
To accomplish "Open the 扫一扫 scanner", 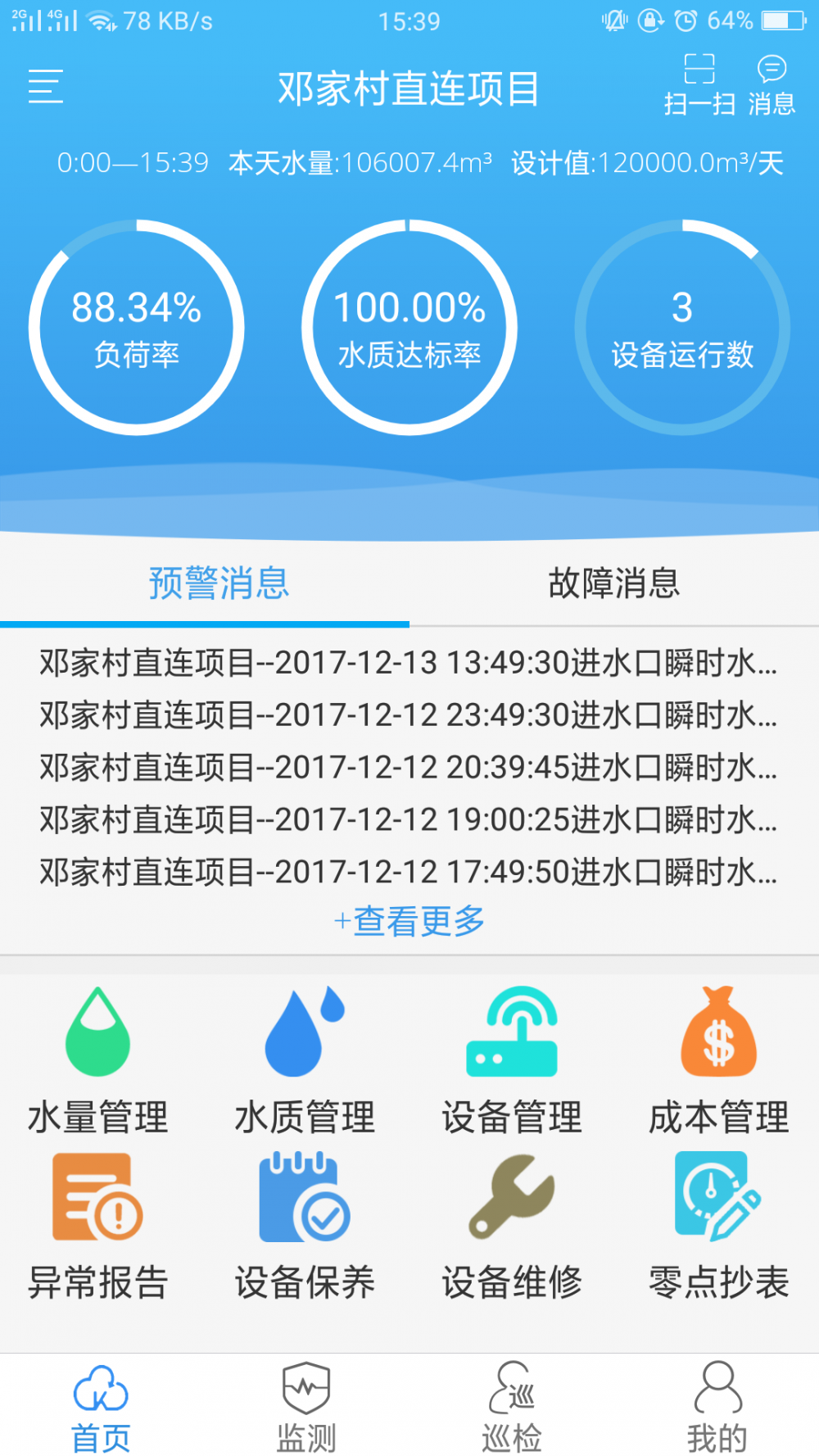I will 699,85.
